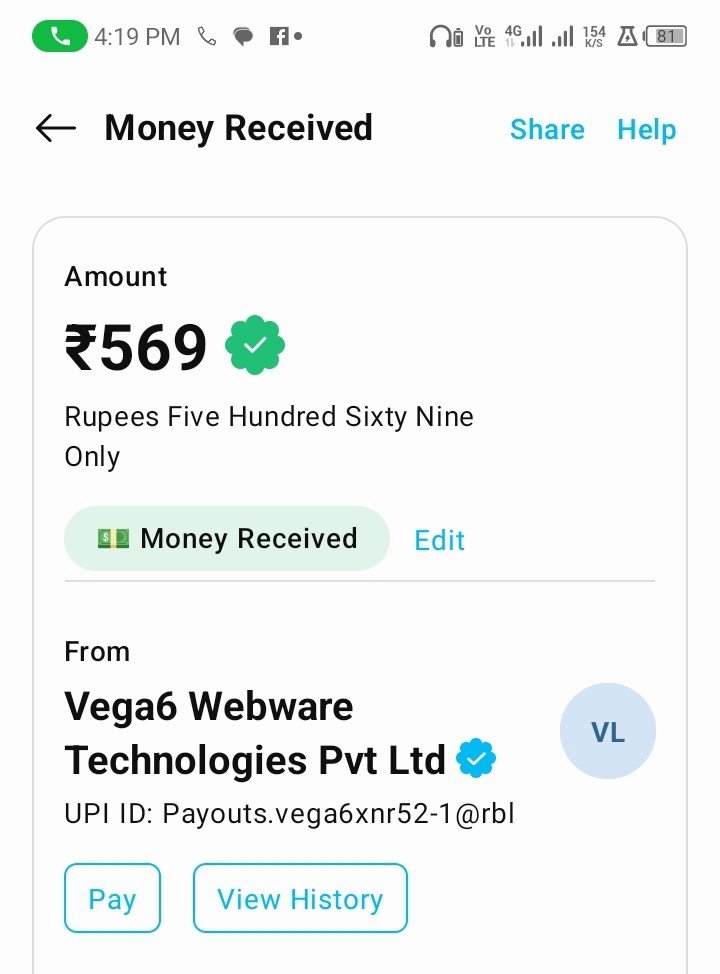
Task: Tap the Pay button
Action: pos(112,898)
